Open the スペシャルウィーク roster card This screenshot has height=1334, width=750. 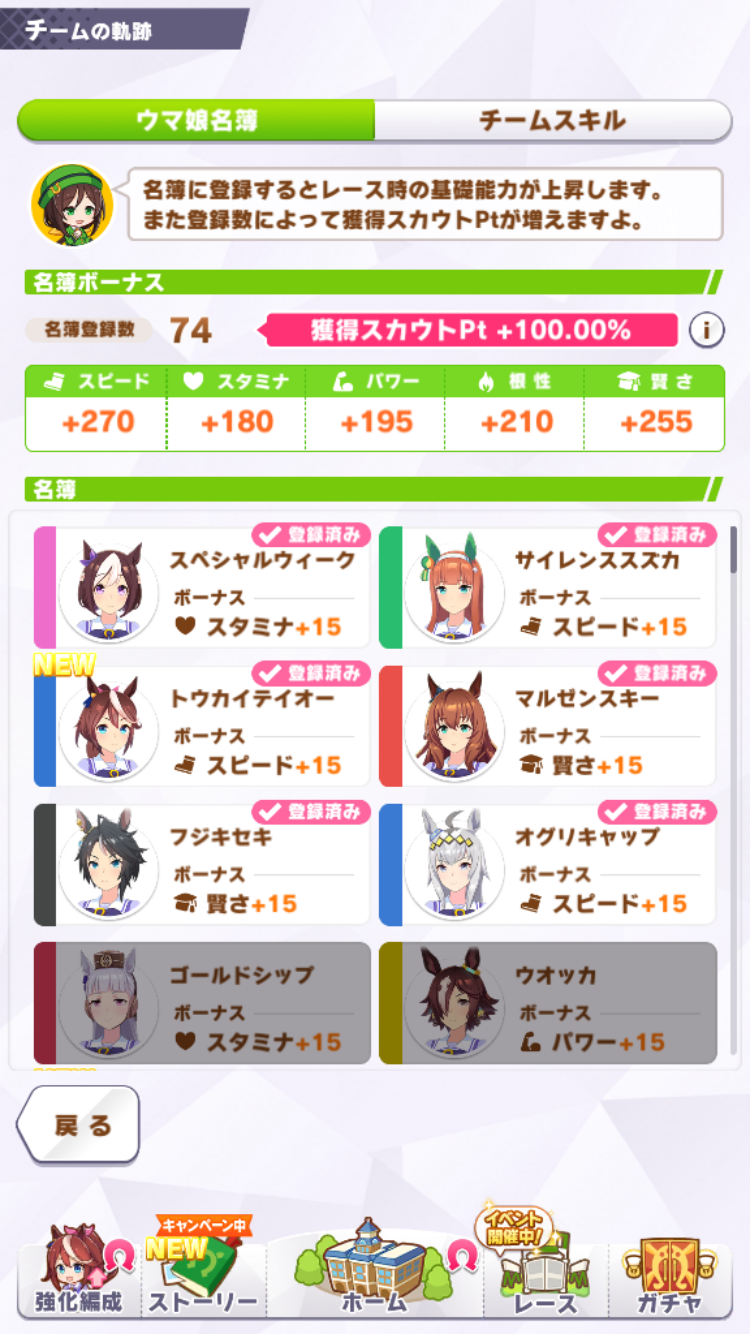point(202,588)
